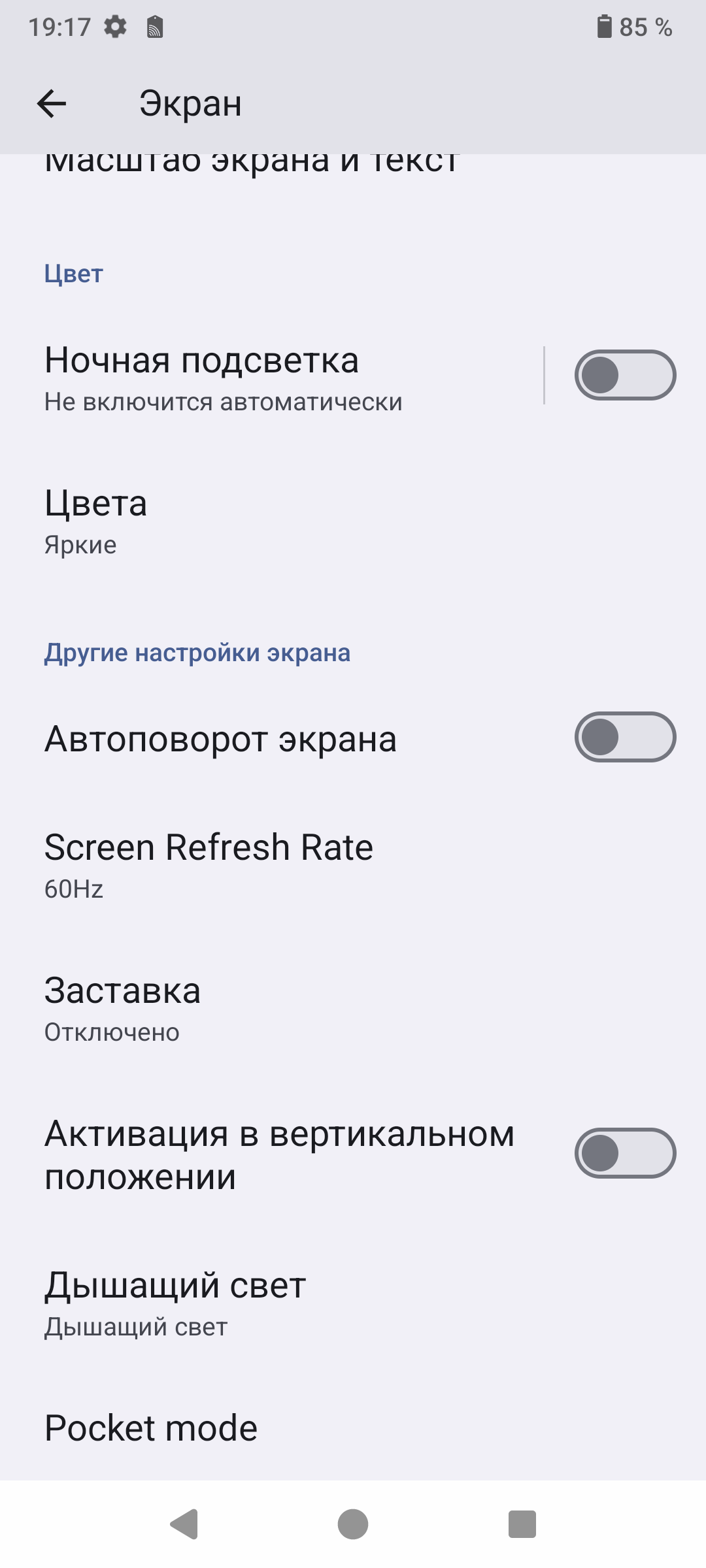Screen dimensions: 706x1568
Task: Enable Активация в вертикальном положении
Action: (x=624, y=1153)
